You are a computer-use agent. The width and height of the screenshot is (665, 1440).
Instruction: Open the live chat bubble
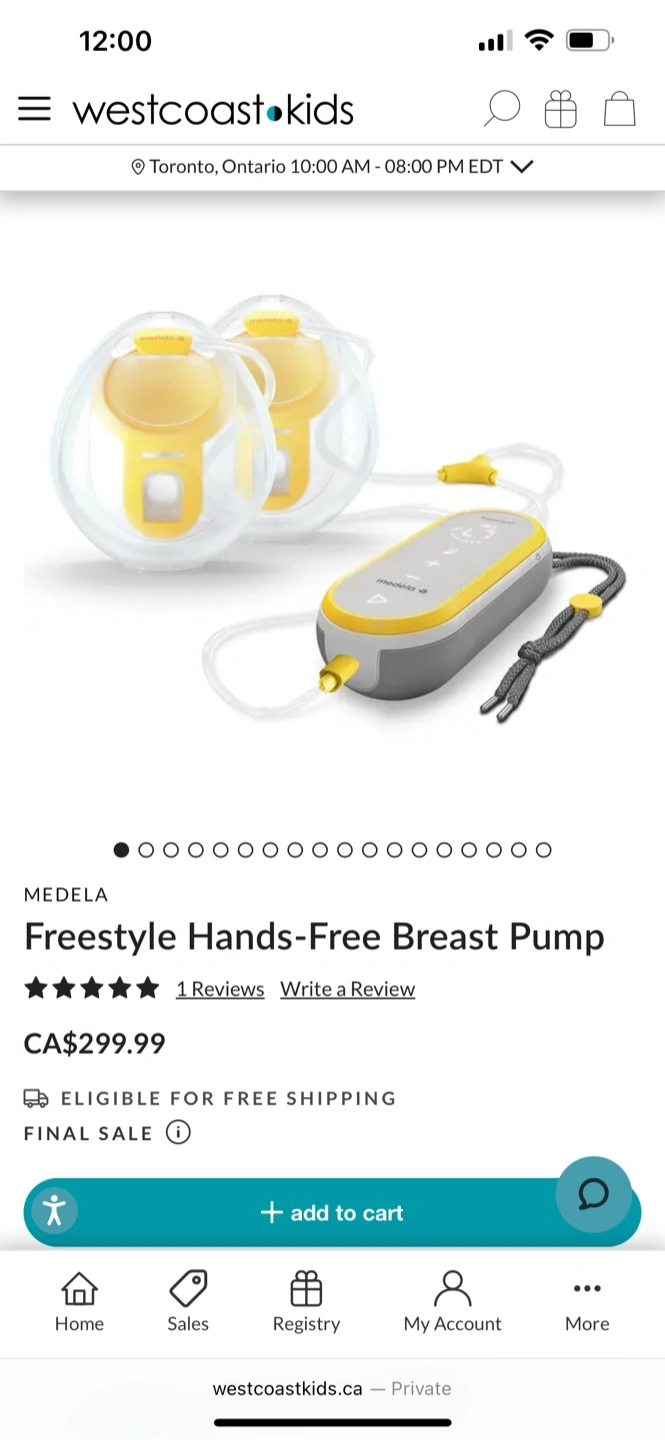(x=594, y=1194)
